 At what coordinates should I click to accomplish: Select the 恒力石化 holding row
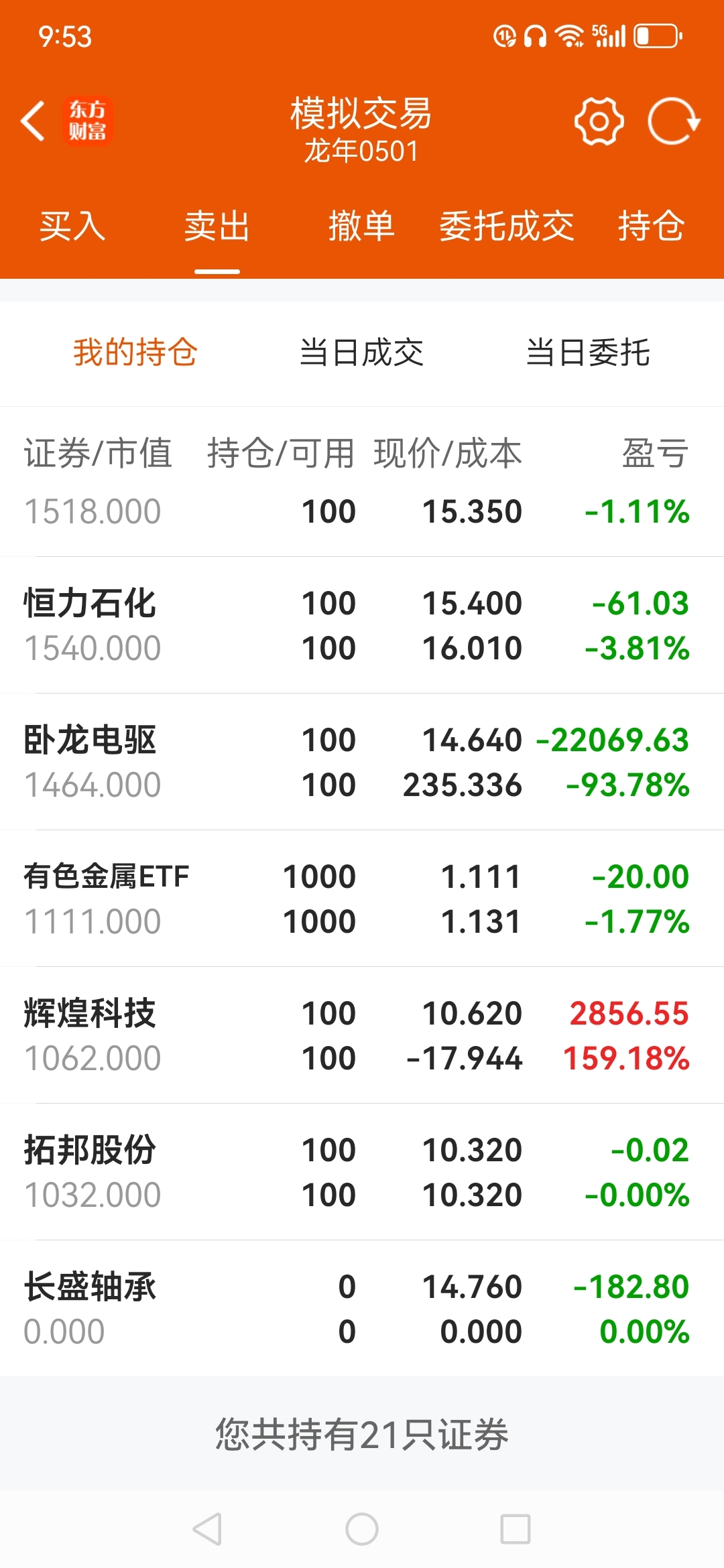(362, 625)
